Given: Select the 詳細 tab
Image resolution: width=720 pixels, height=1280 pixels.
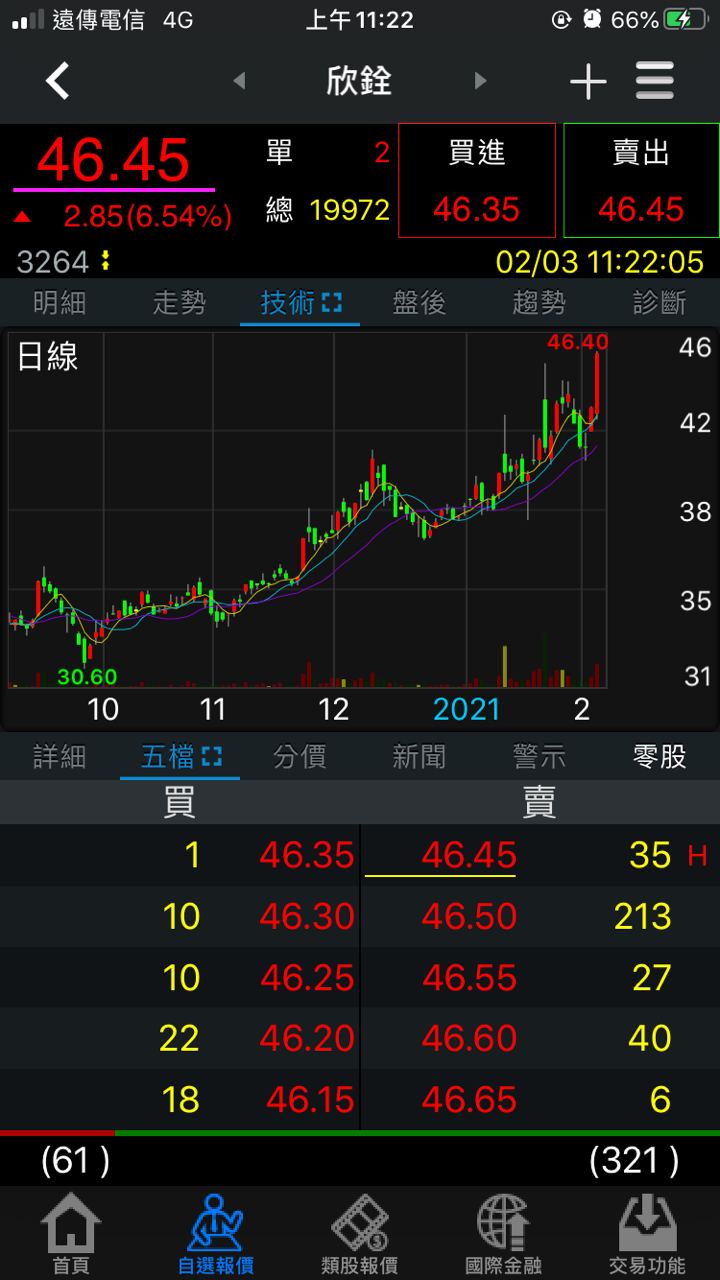Looking at the screenshot, I should [59, 757].
